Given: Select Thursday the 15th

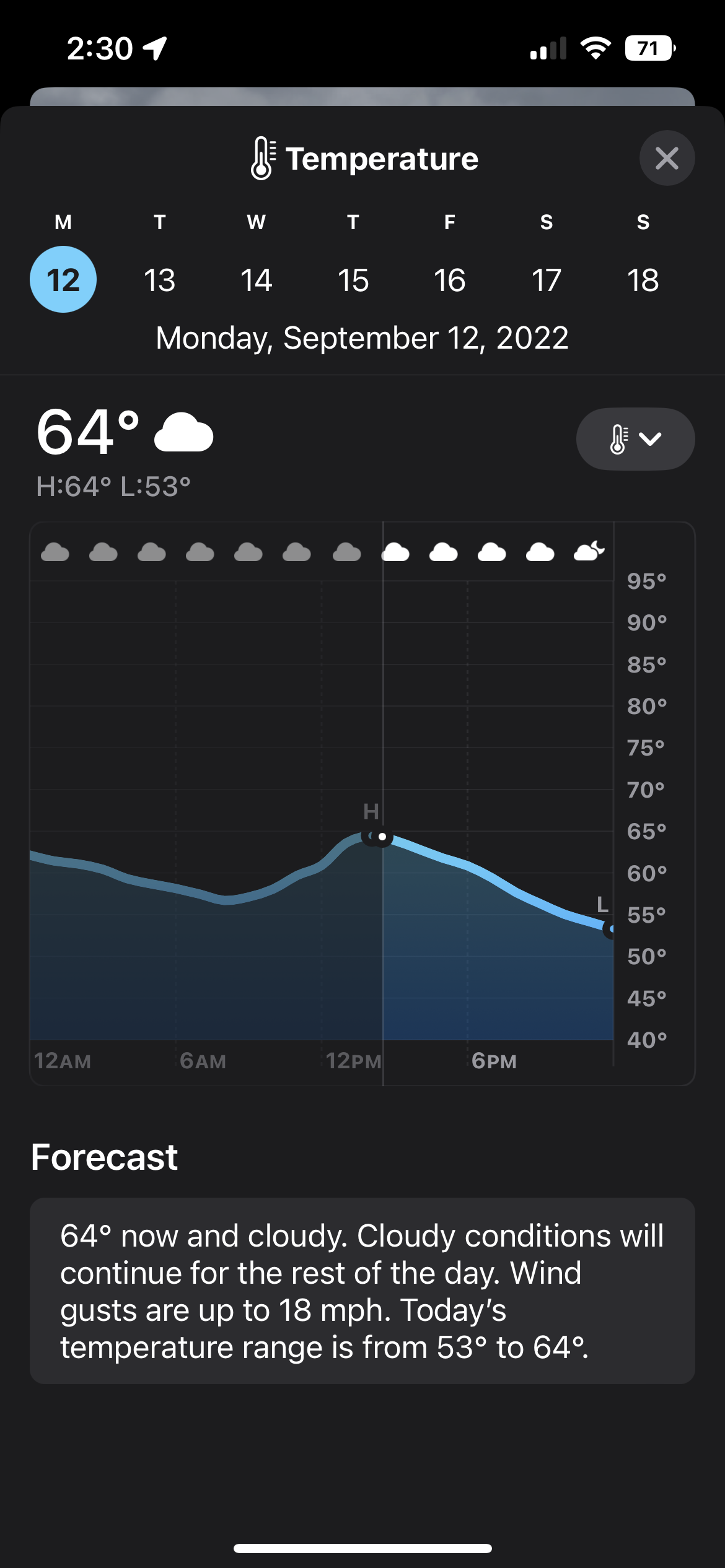Looking at the screenshot, I should tap(353, 279).
